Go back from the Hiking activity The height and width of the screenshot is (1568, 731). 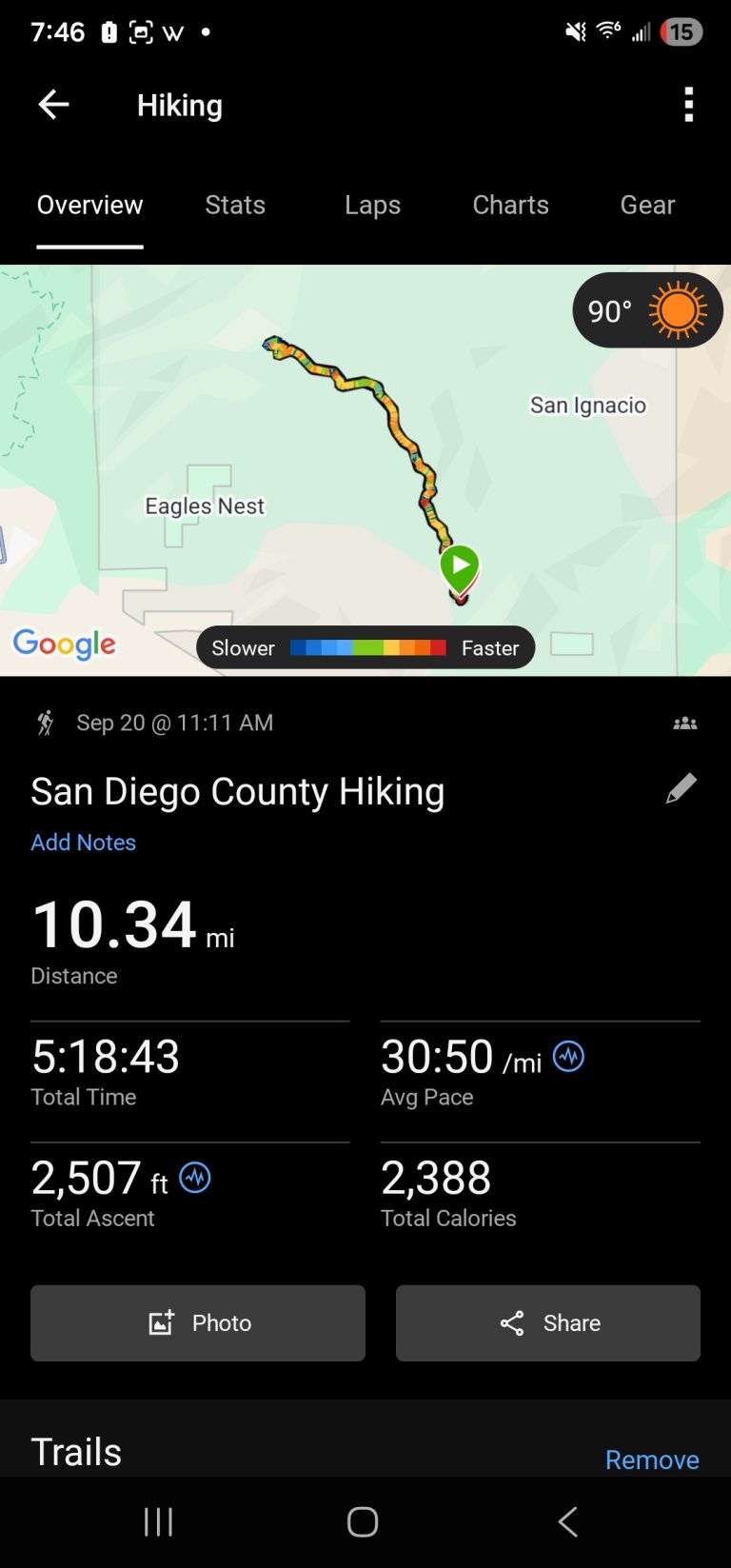(x=53, y=105)
